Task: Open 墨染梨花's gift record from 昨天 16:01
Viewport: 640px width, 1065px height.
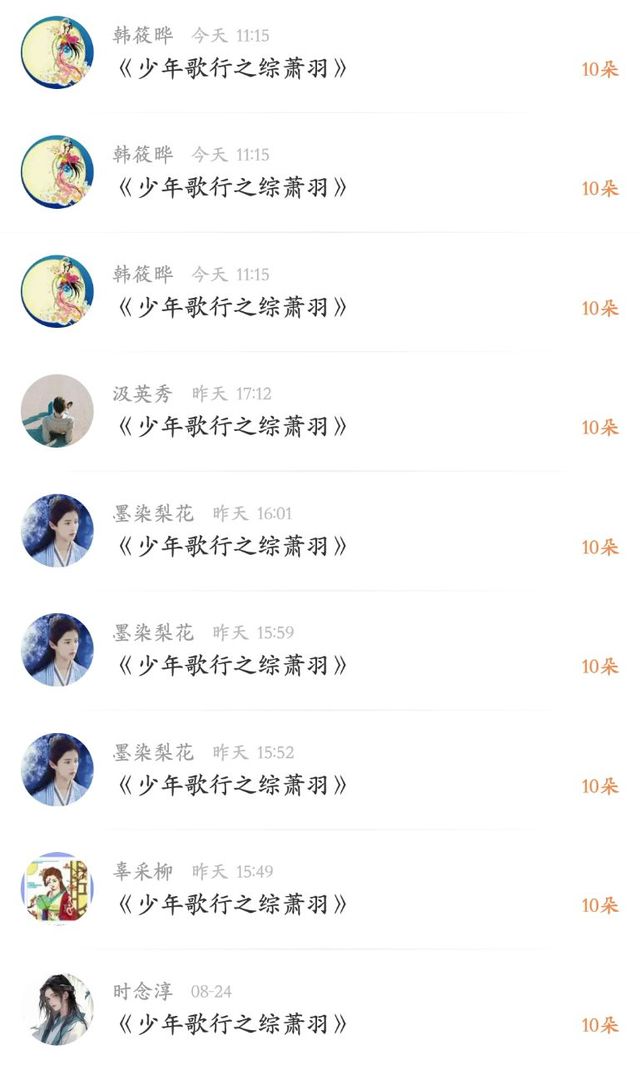Action: (232, 546)
